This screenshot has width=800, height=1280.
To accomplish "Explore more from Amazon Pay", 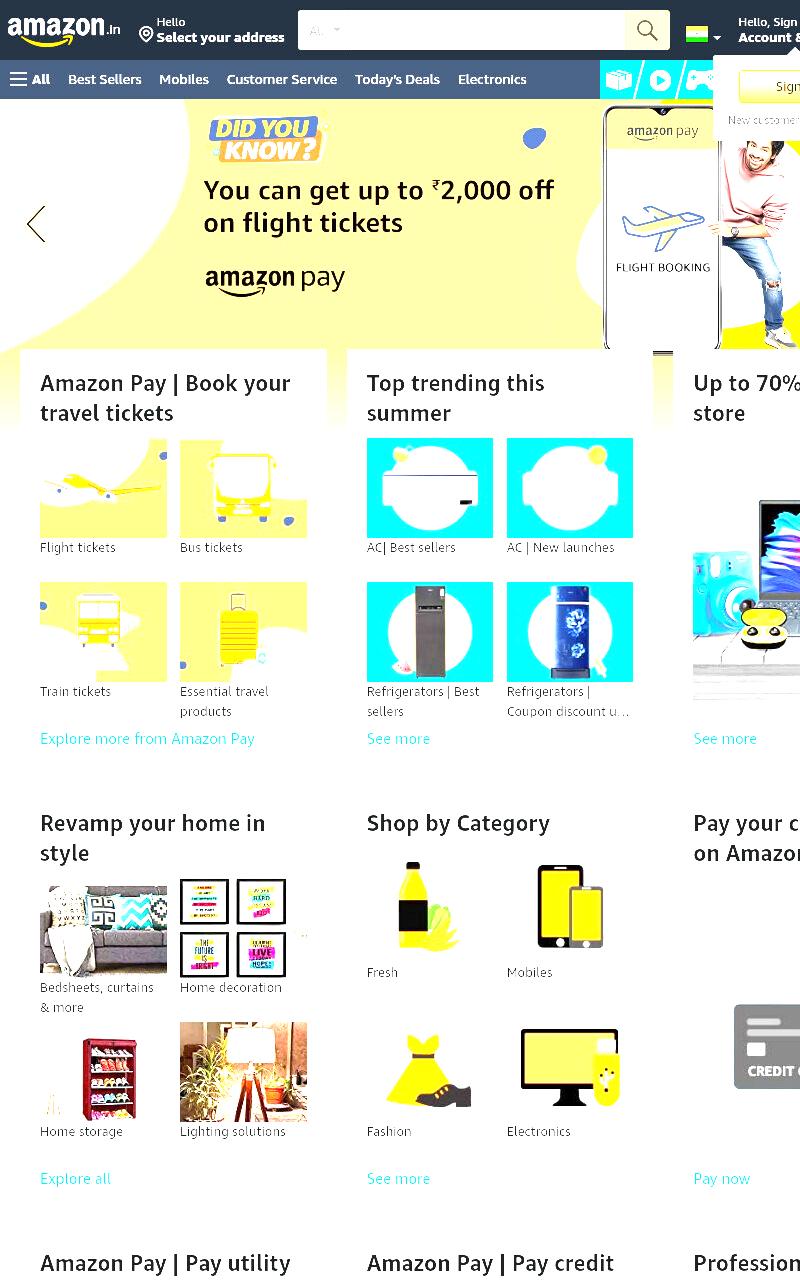I will click(147, 739).
